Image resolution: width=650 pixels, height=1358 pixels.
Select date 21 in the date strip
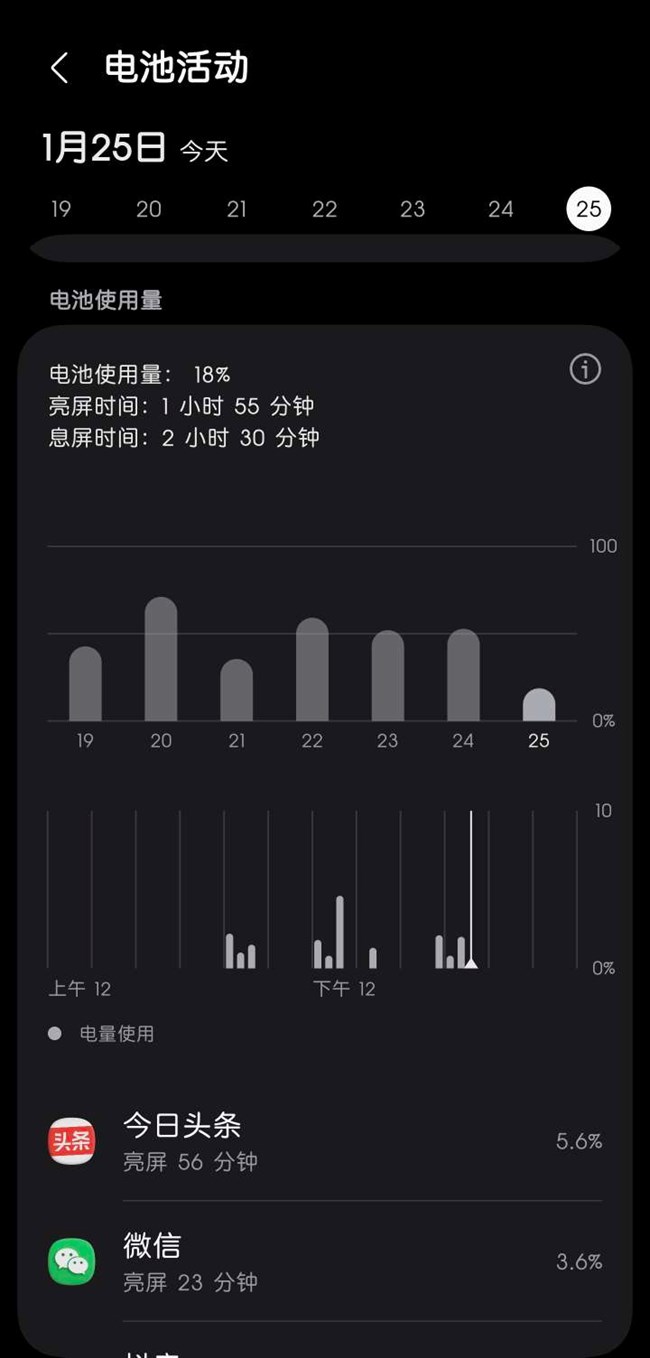point(237,209)
